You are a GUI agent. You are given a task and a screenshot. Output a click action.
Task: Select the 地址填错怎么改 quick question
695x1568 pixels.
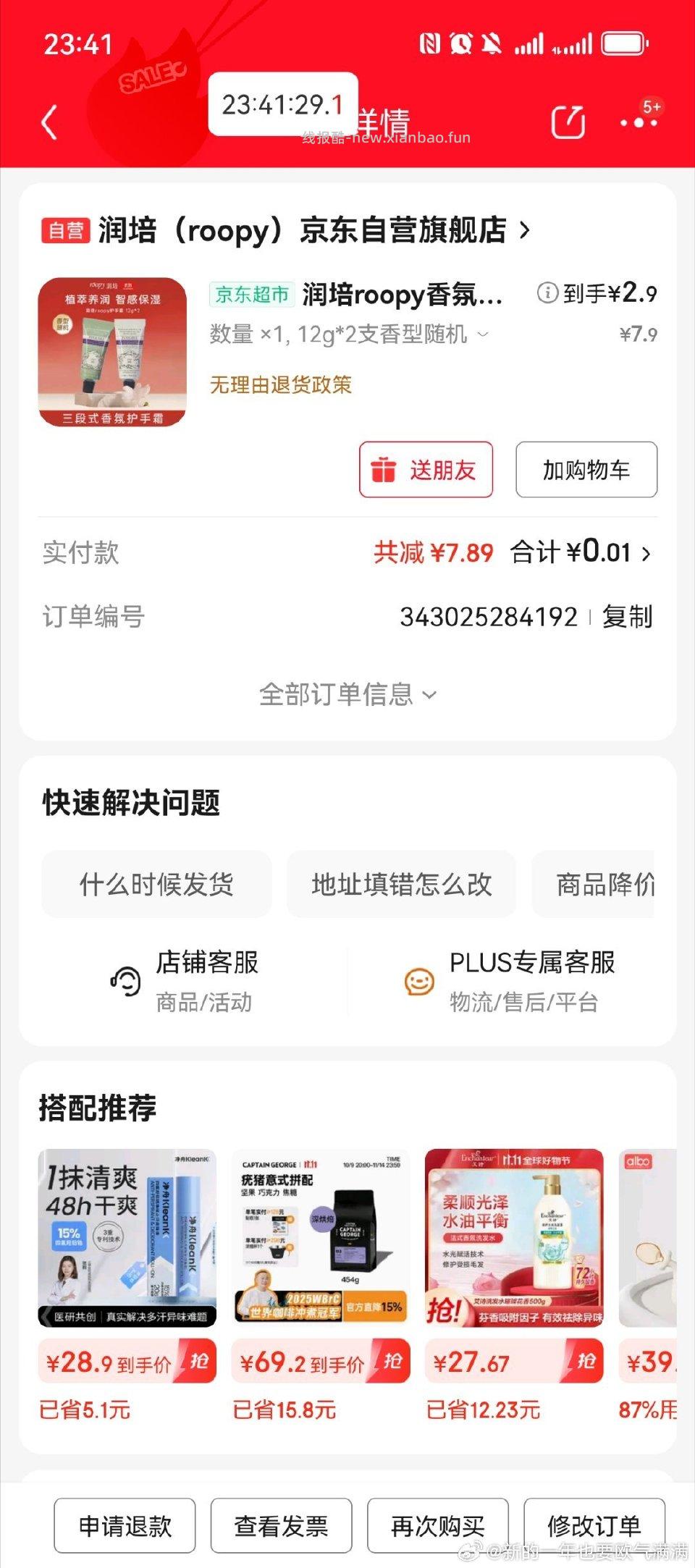click(x=401, y=884)
